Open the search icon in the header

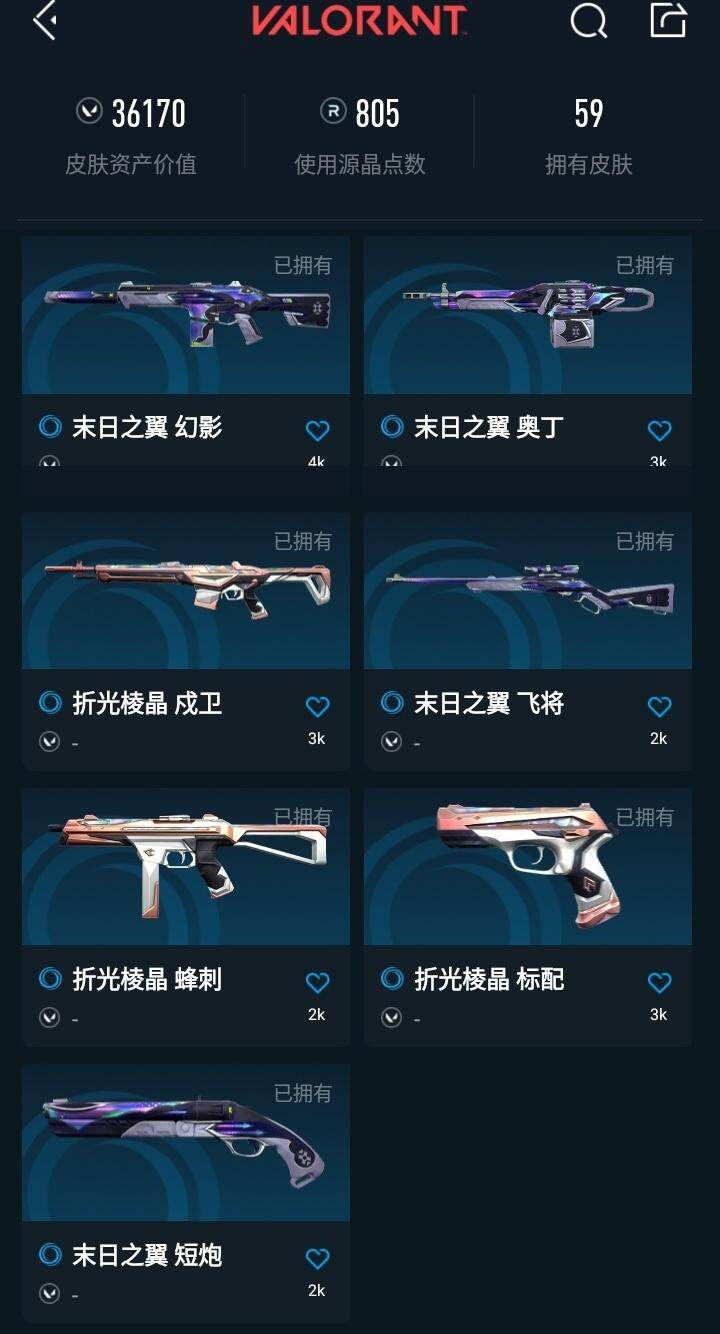[x=588, y=21]
